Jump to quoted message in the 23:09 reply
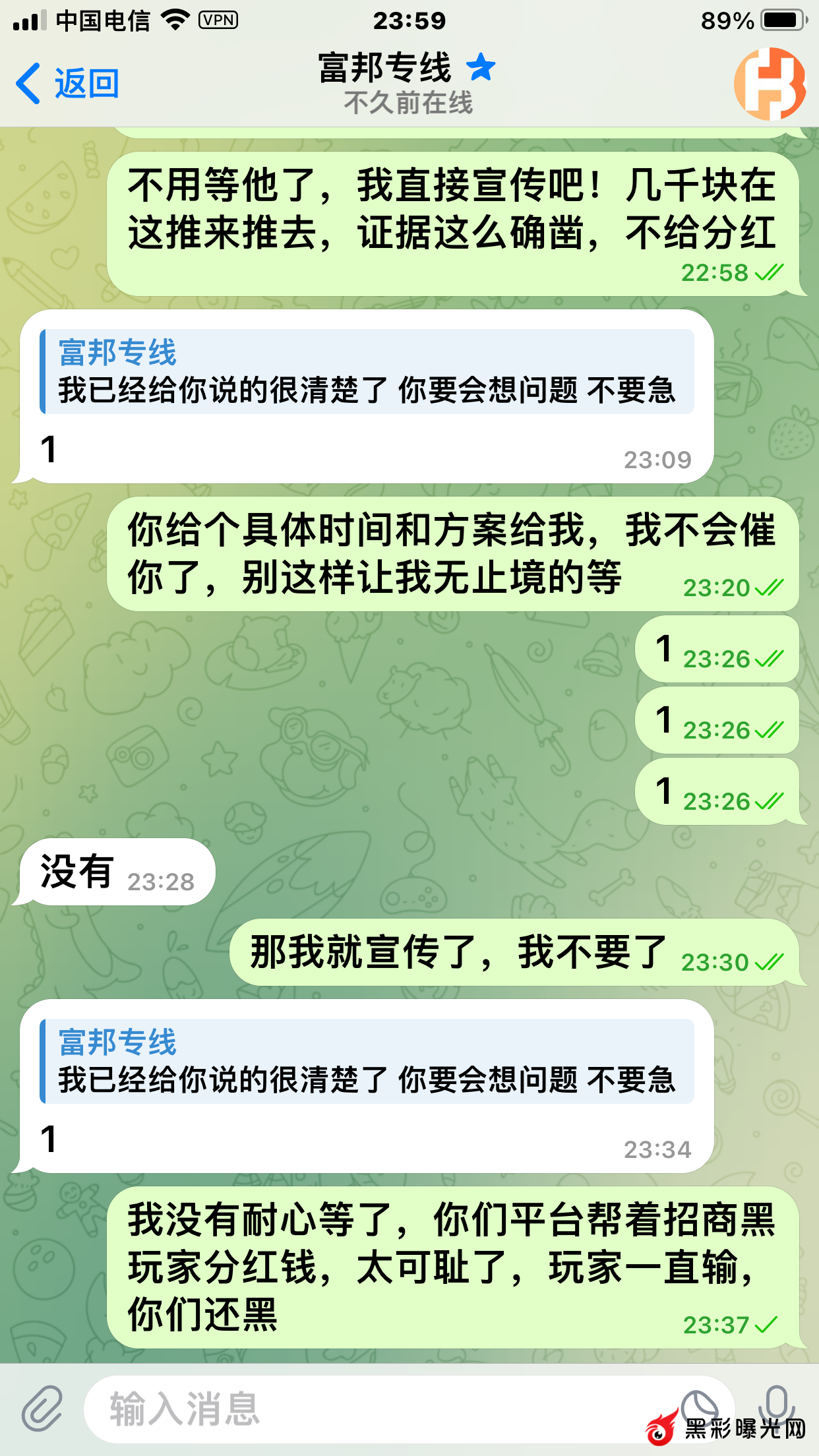 [367, 372]
